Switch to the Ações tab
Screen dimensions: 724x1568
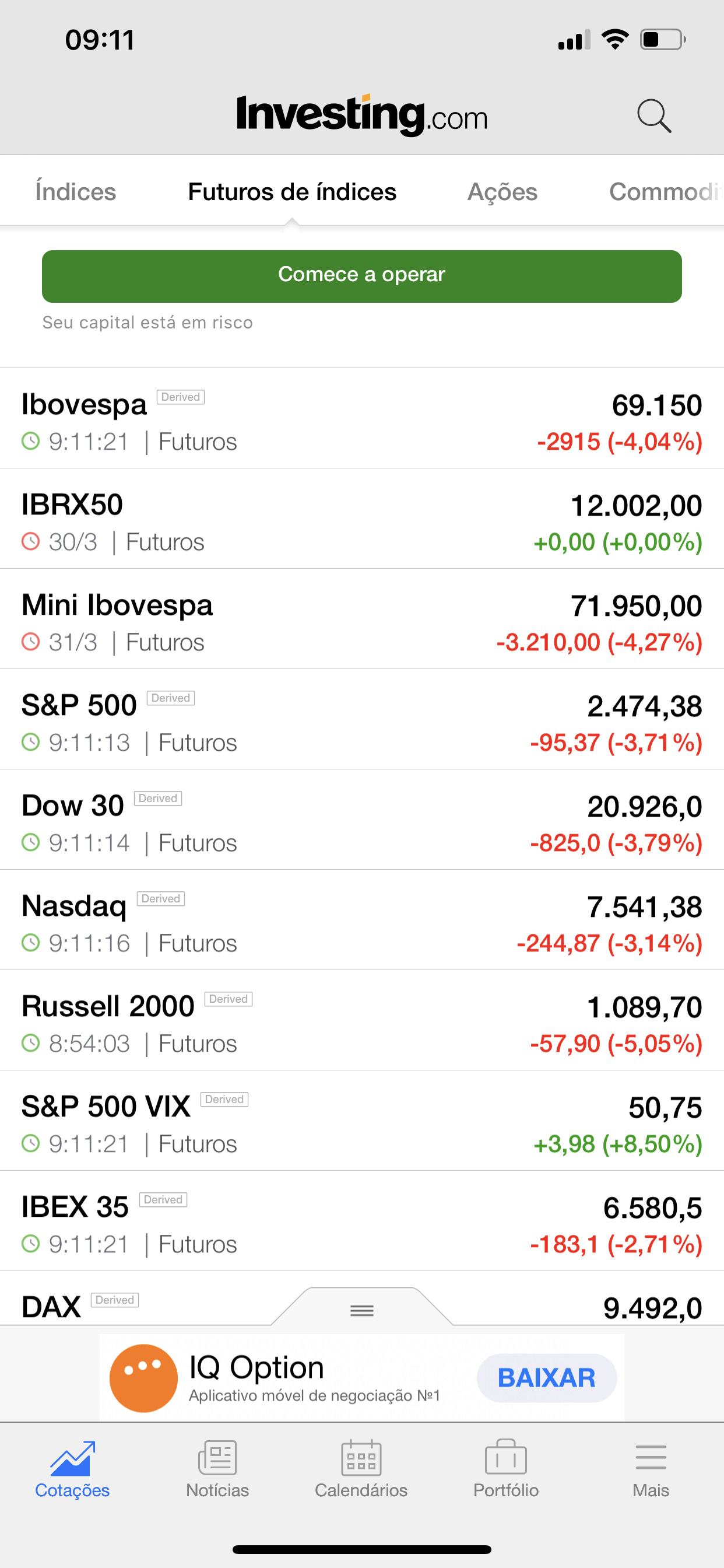click(x=502, y=192)
